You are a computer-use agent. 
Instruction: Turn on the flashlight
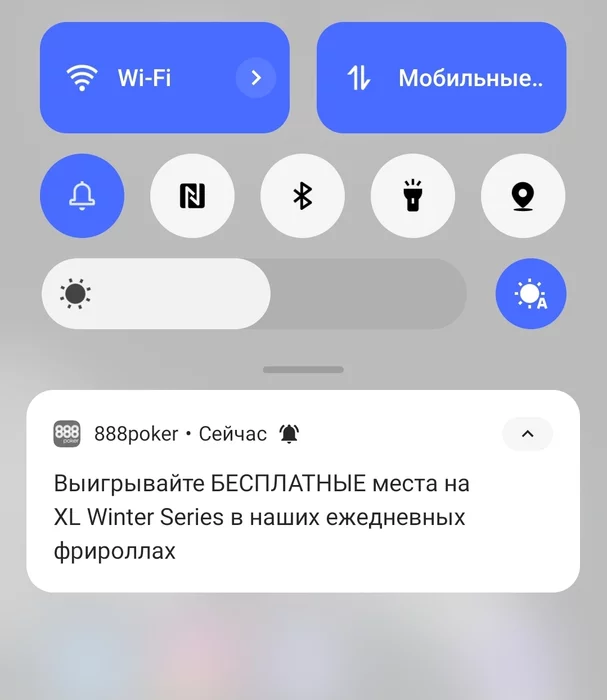click(412, 196)
